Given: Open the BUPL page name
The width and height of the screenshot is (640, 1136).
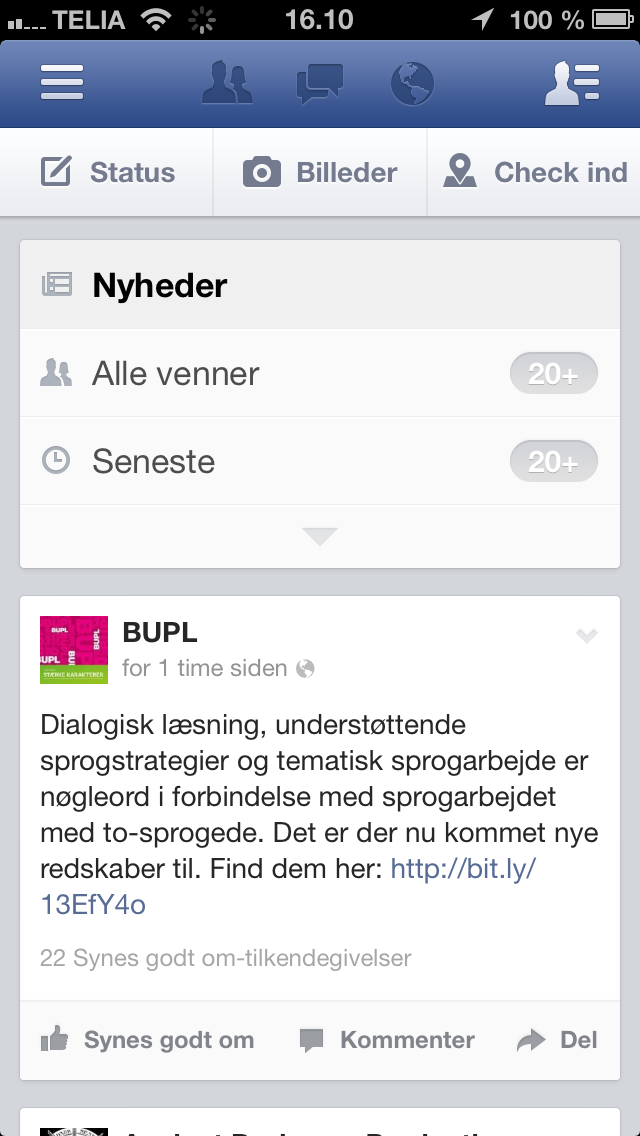Looking at the screenshot, I should 159,632.
